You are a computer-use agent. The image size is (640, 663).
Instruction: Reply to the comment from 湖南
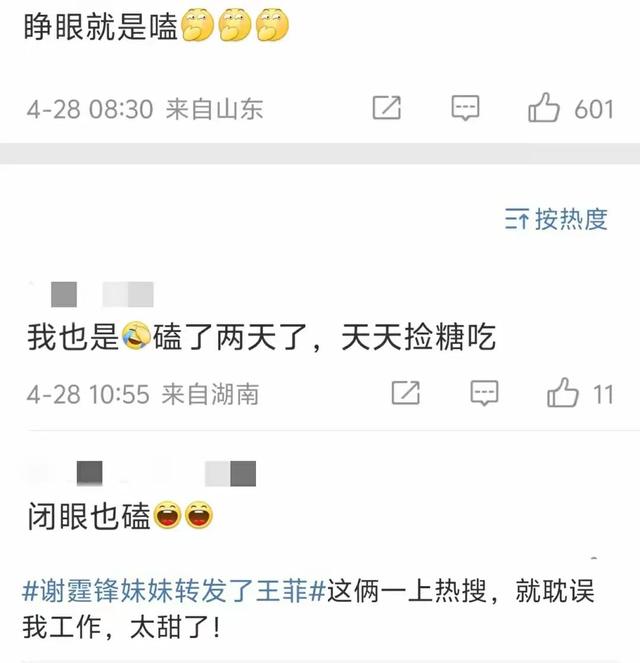[484, 393]
